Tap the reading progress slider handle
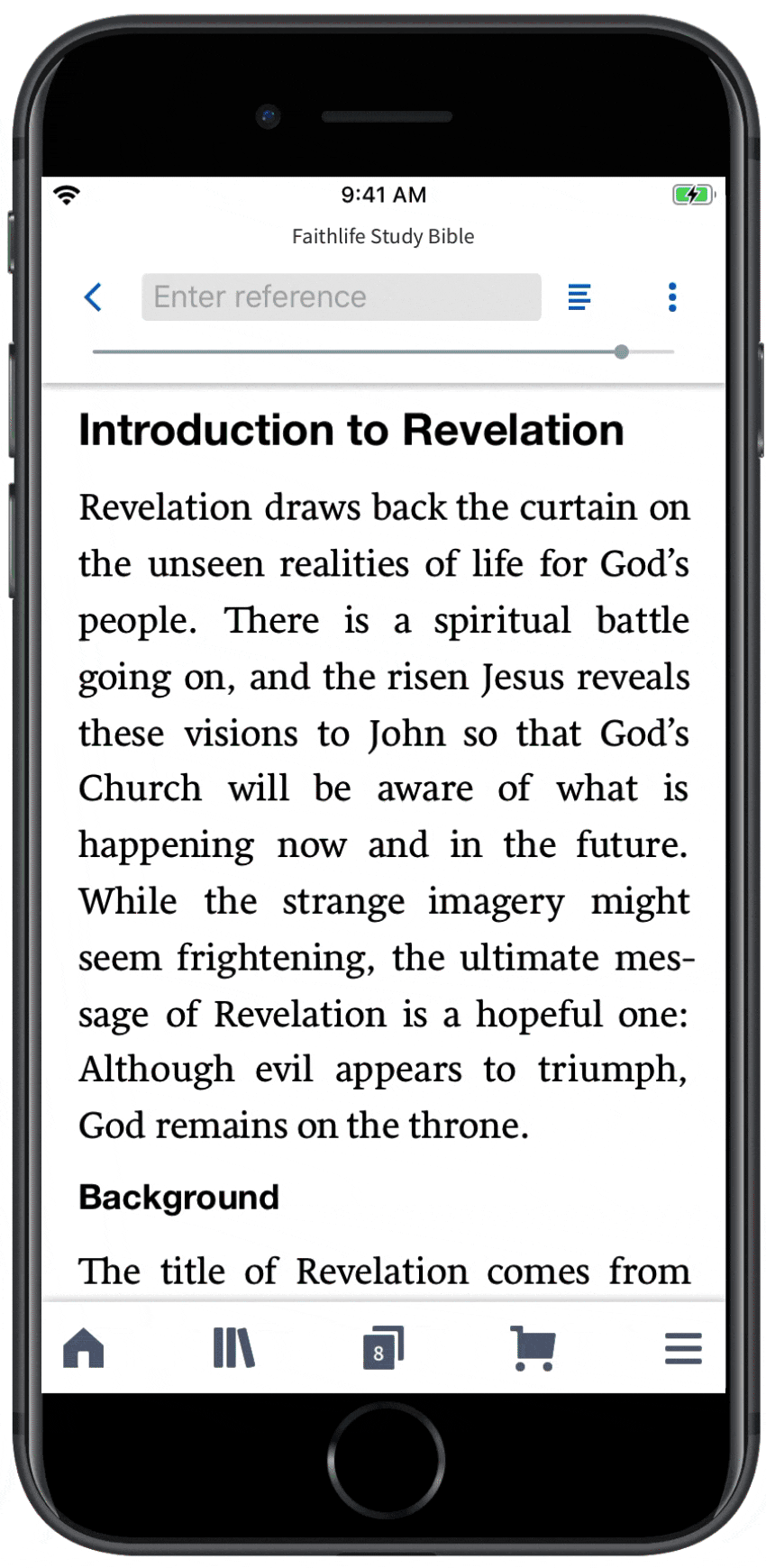Screen dimensions: 766x1568 (x=621, y=352)
